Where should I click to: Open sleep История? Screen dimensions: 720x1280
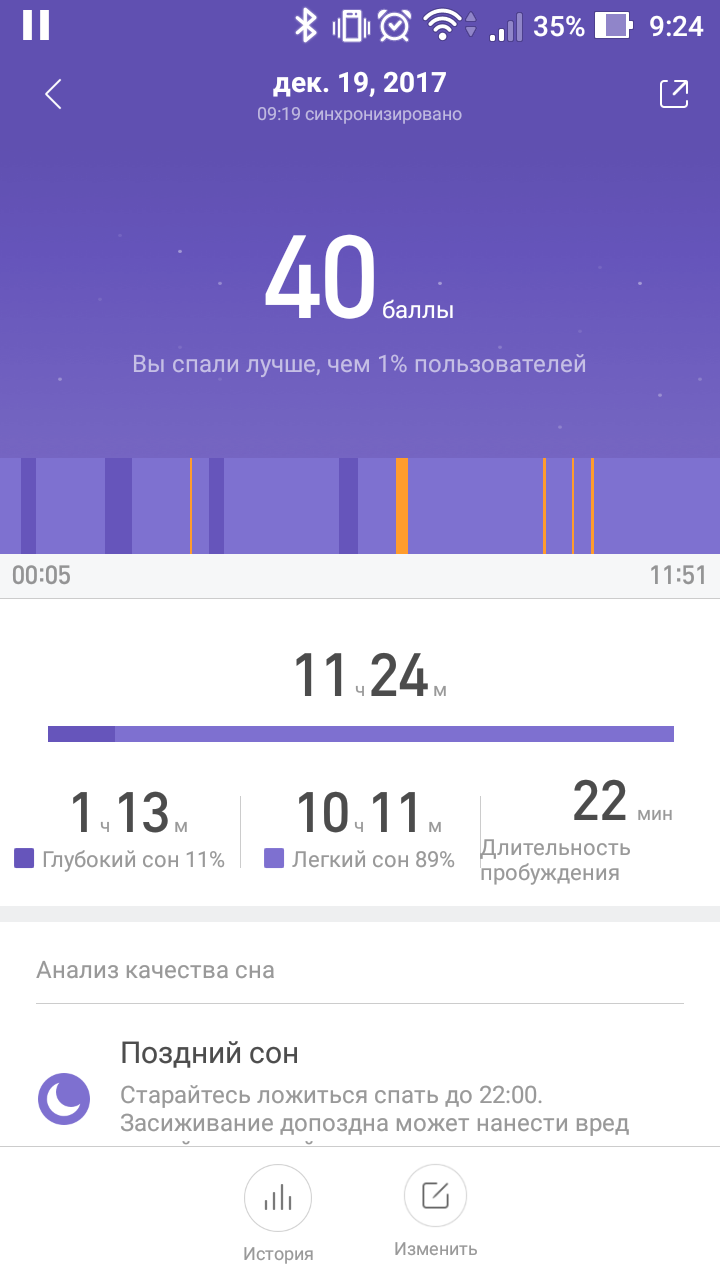click(x=278, y=1198)
